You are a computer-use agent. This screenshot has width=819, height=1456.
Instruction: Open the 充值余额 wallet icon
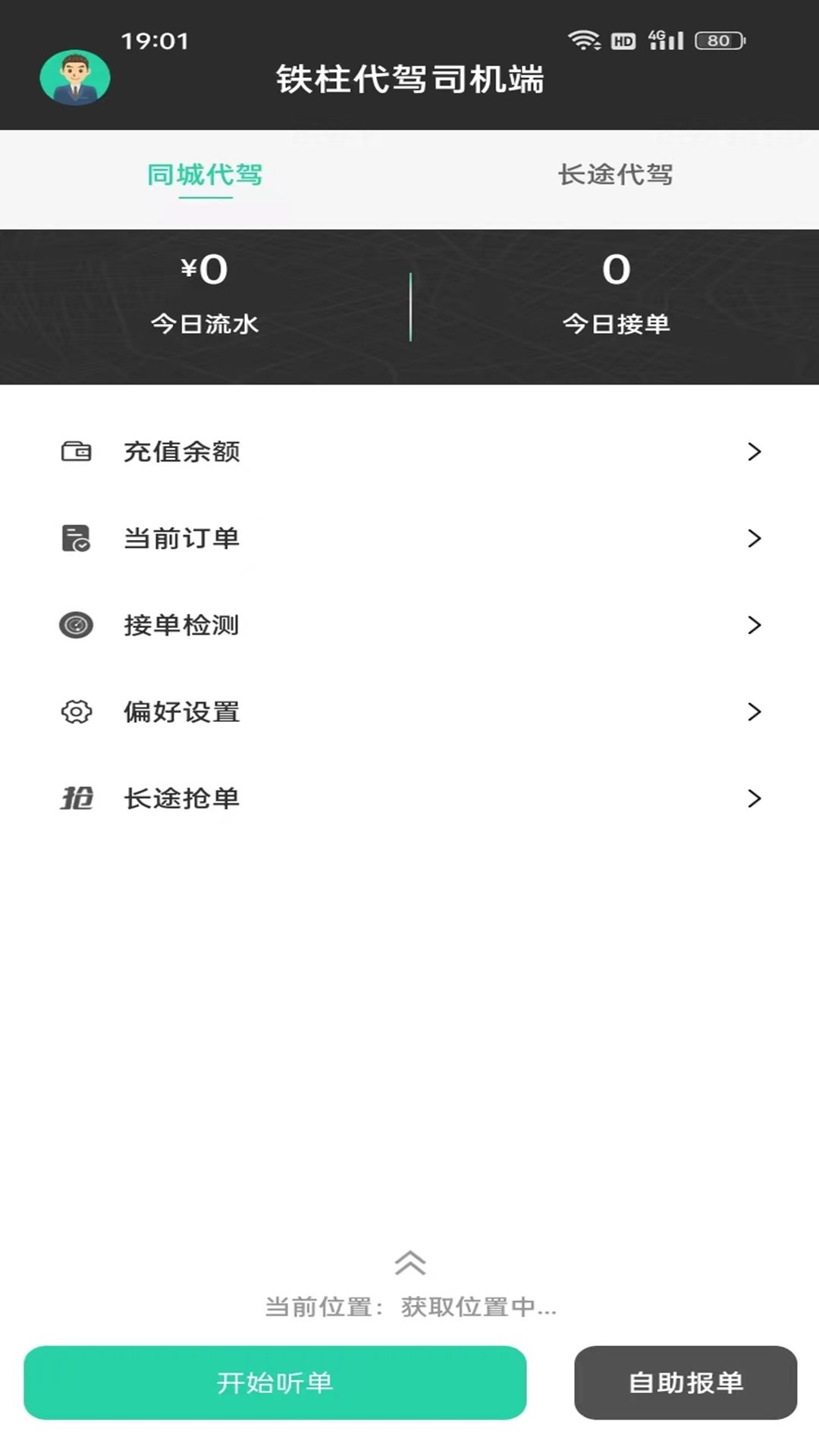point(75,452)
